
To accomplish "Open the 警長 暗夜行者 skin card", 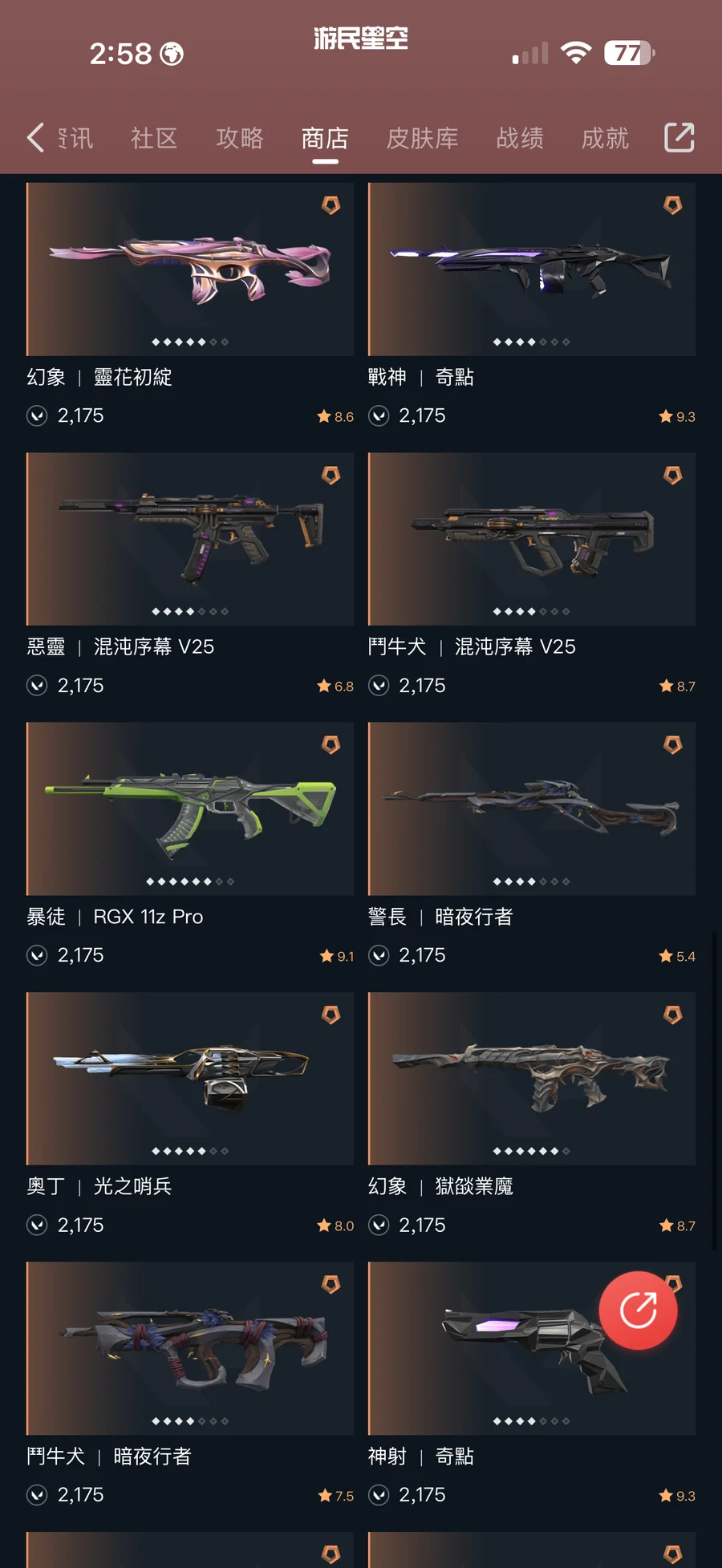I will coord(531,808).
